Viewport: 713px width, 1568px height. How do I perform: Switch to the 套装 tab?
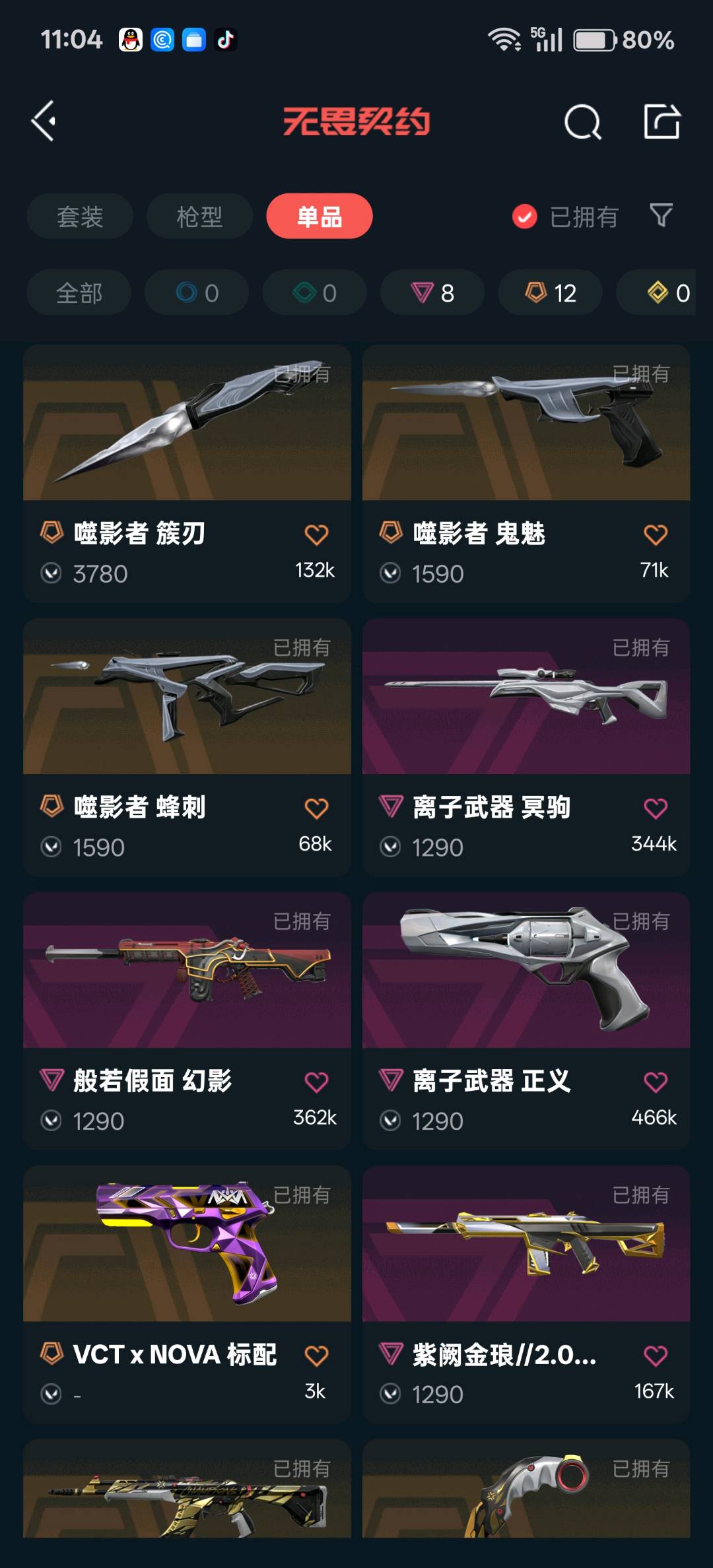pyautogui.click(x=80, y=216)
